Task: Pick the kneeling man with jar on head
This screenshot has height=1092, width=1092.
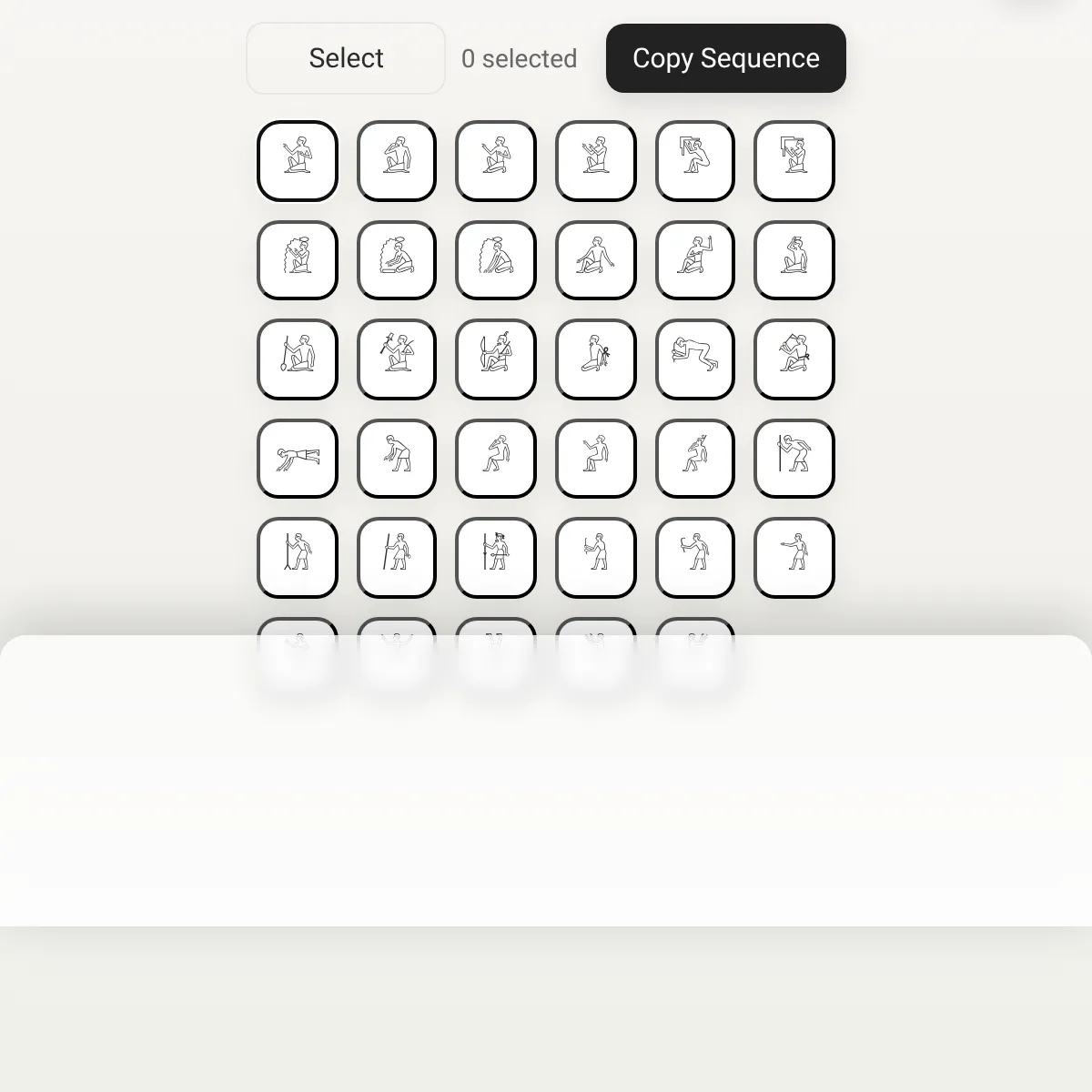Action: coord(794,260)
